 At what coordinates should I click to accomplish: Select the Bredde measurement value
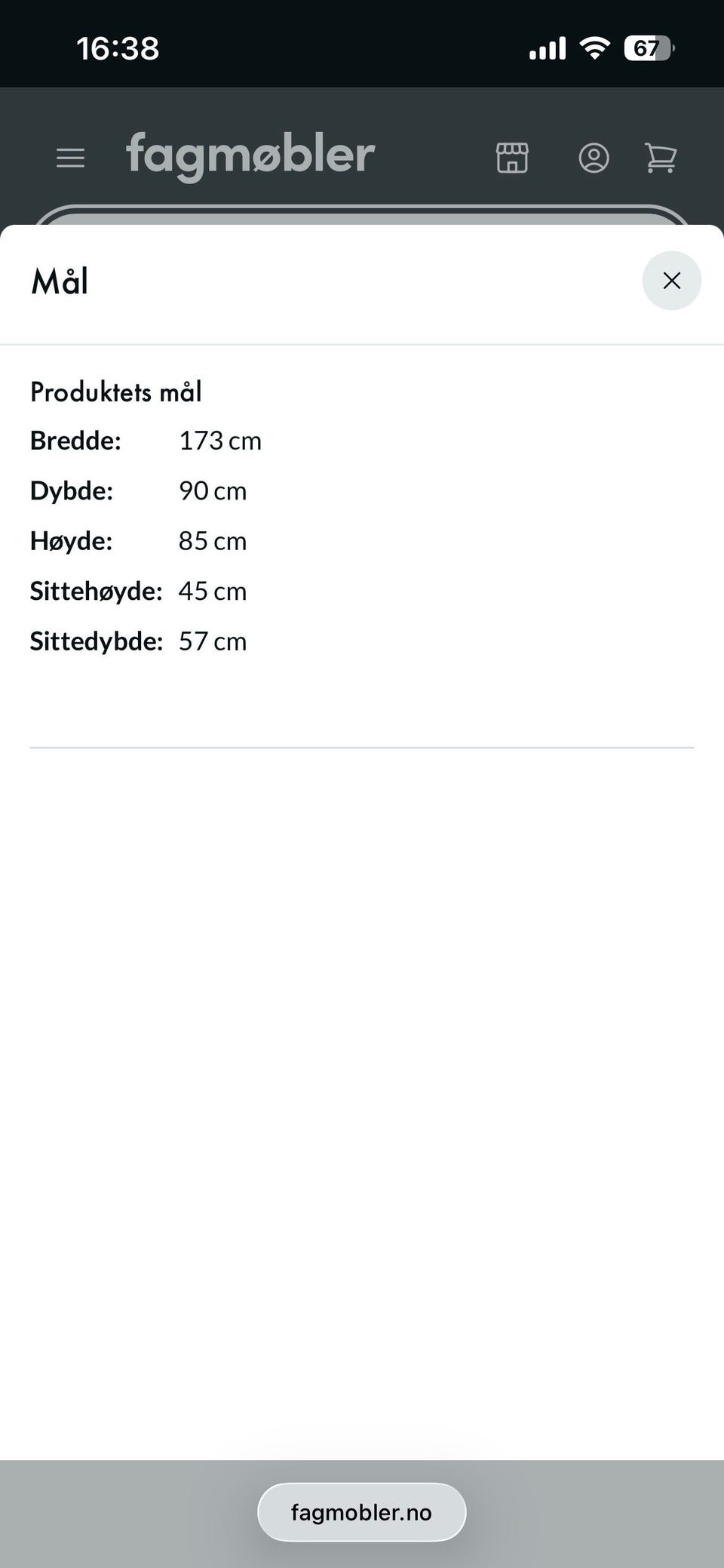coord(220,440)
